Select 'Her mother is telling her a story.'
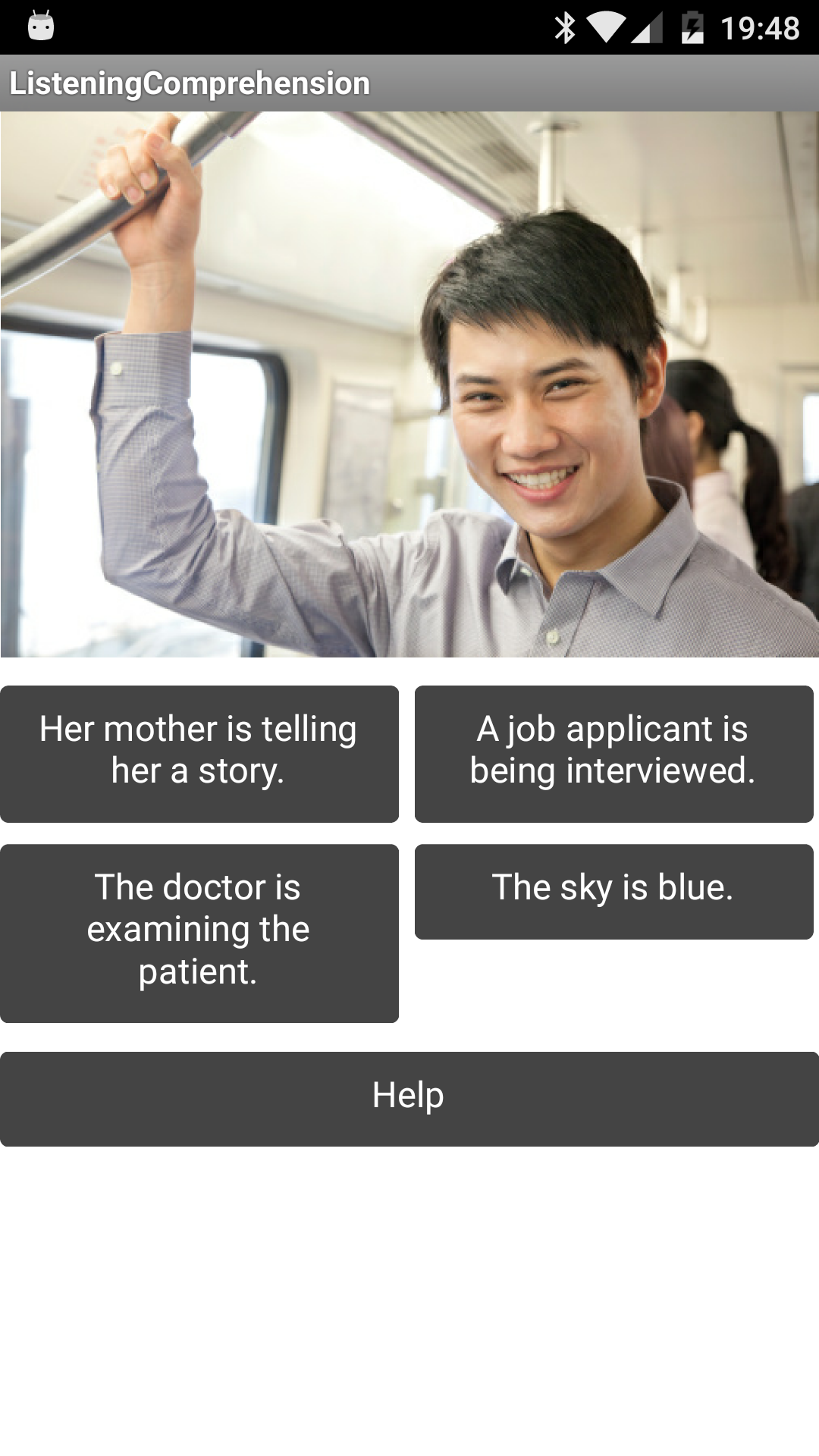Screen dimensions: 819x1456 [x=199, y=754]
